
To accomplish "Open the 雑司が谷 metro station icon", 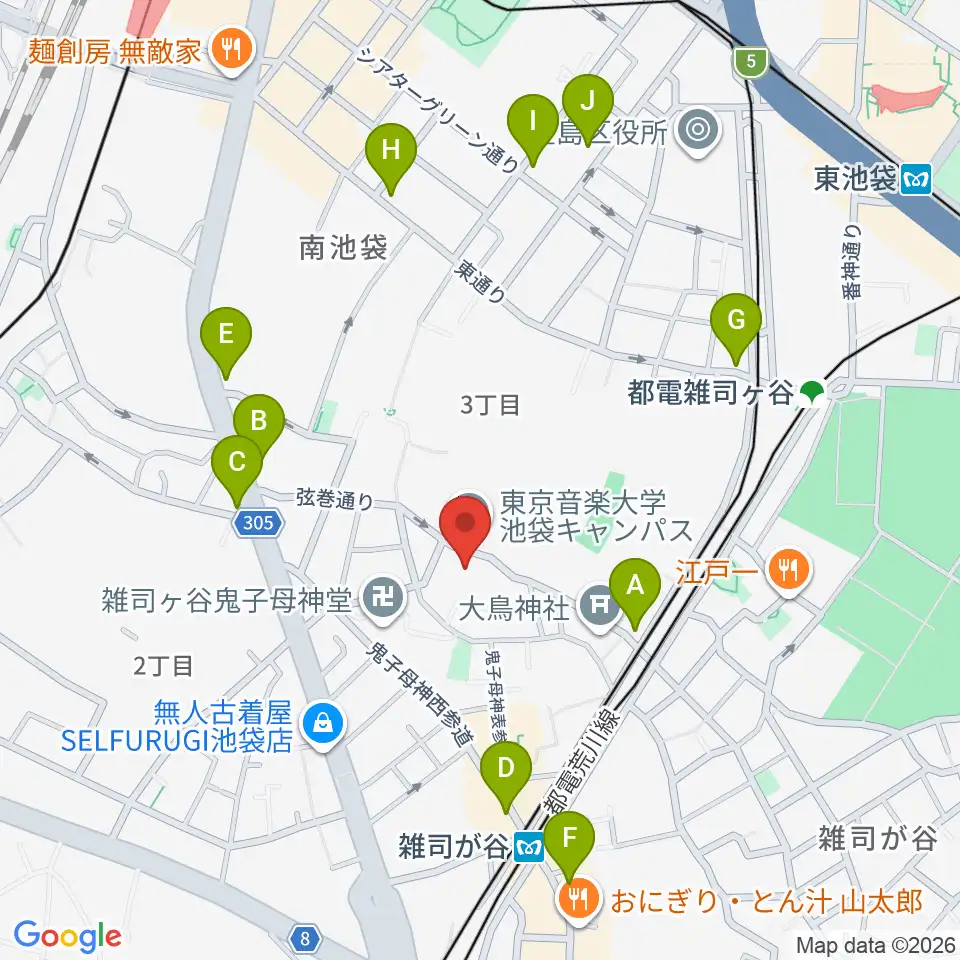I will click(528, 847).
